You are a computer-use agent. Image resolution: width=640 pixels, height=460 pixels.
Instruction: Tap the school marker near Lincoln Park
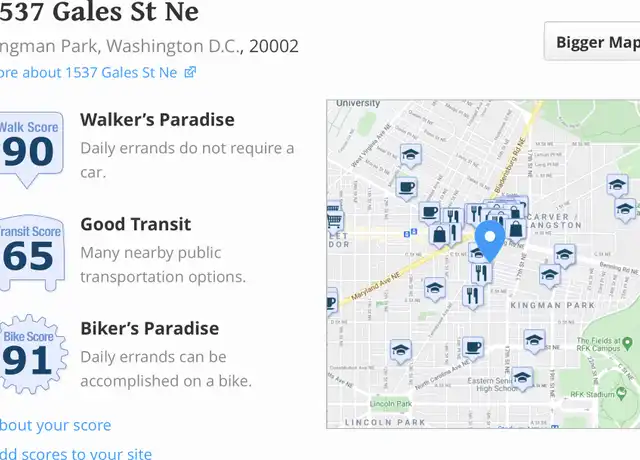pyautogui.click(x=401, y=351)
